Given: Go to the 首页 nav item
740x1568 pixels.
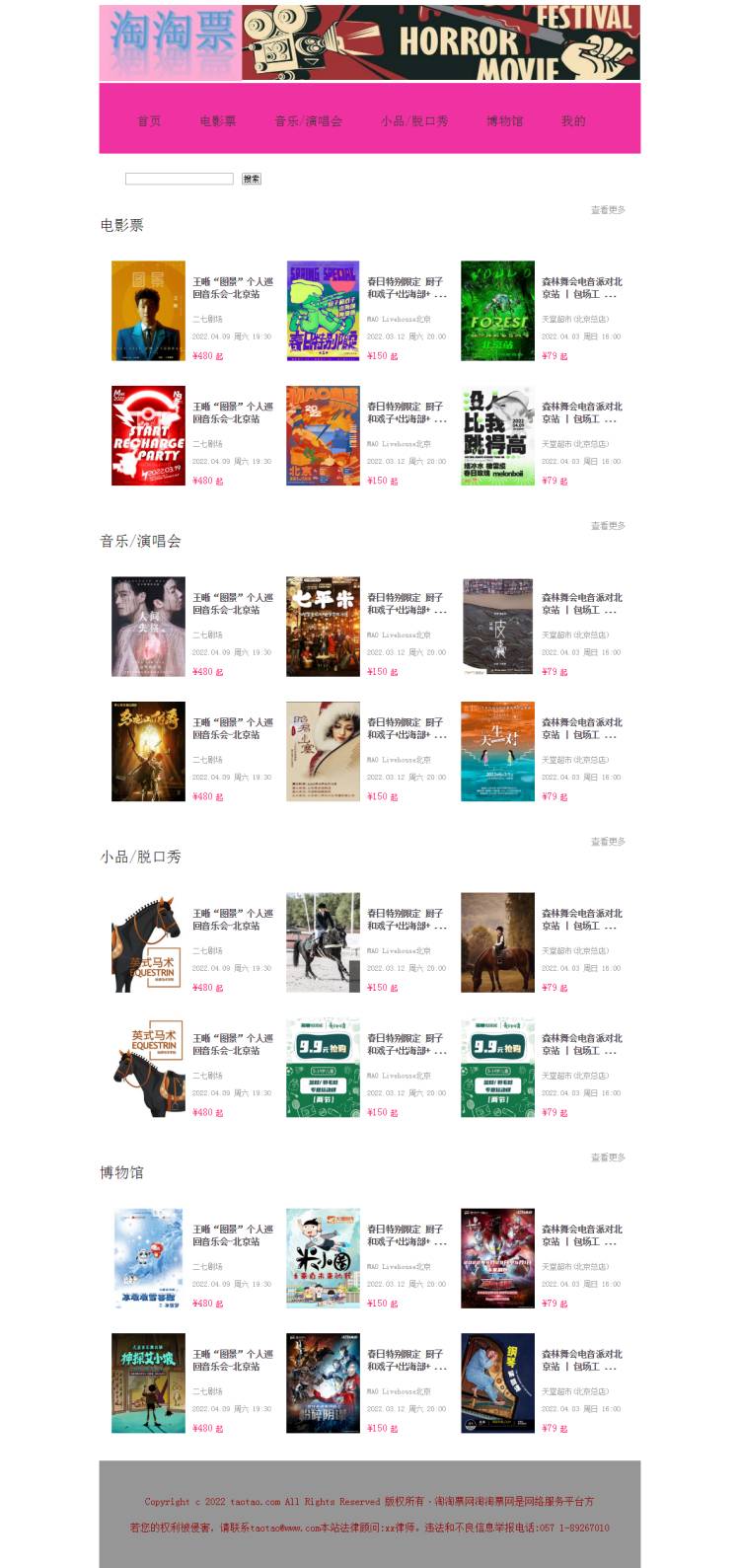Looking at the screenshot, I should 149,121.
